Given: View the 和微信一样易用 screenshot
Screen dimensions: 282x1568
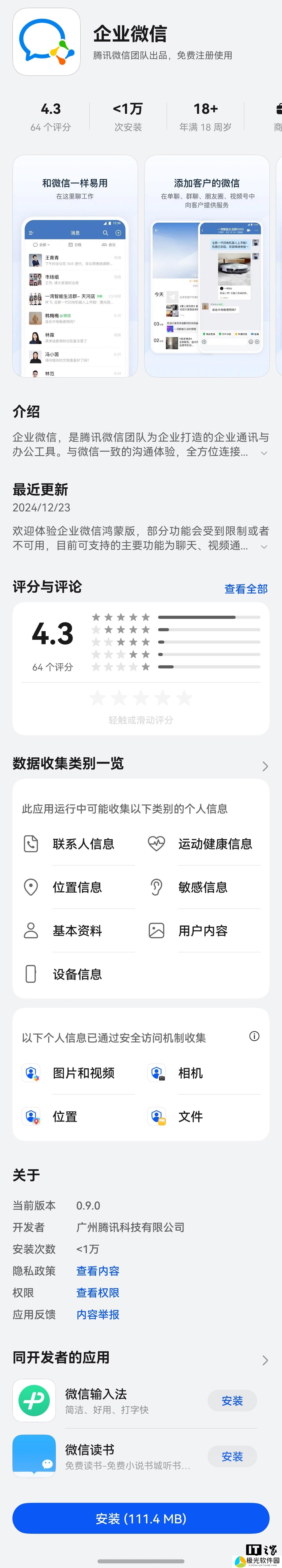Looking at the screenshot, I should (75, 266).
